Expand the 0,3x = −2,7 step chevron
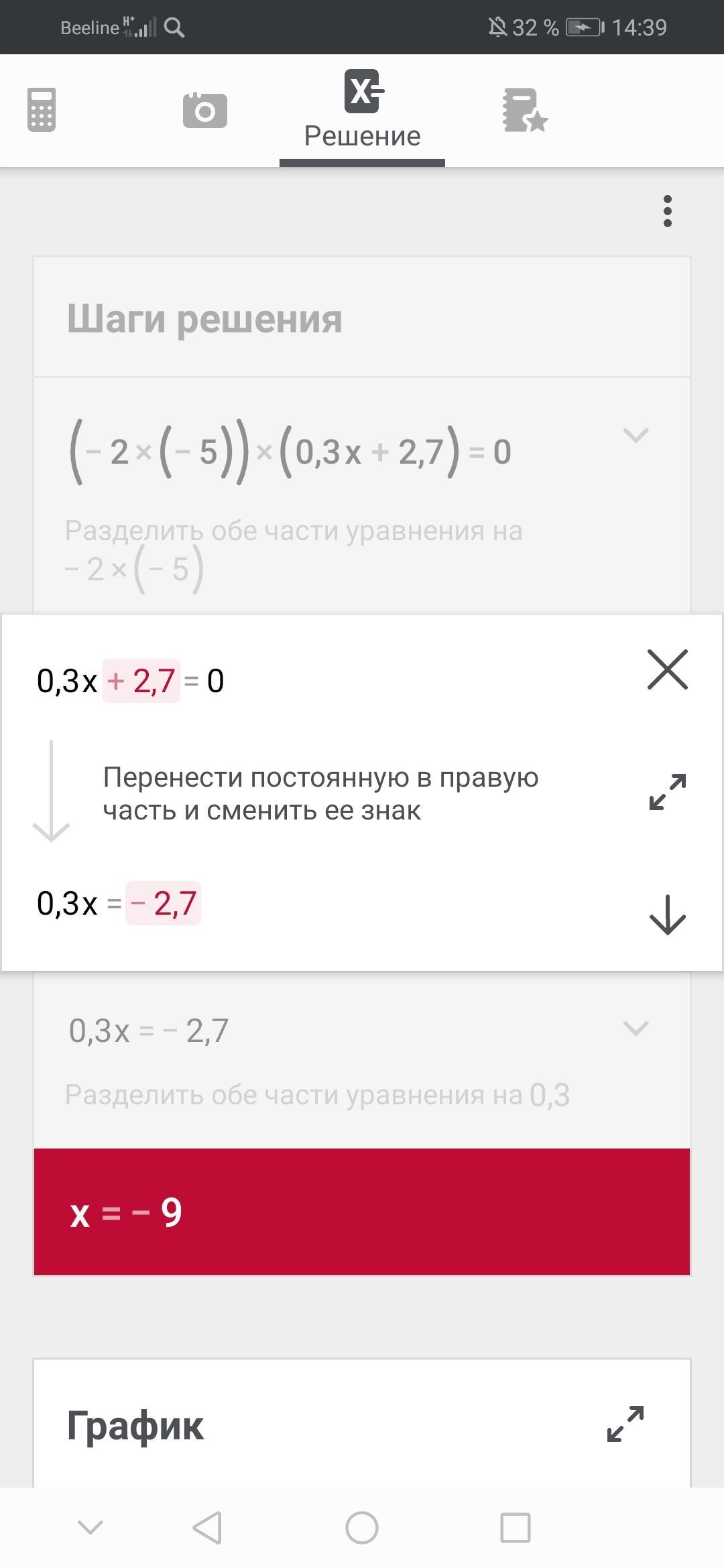Screen dimensions: 724x1568 pos(636,1028)
